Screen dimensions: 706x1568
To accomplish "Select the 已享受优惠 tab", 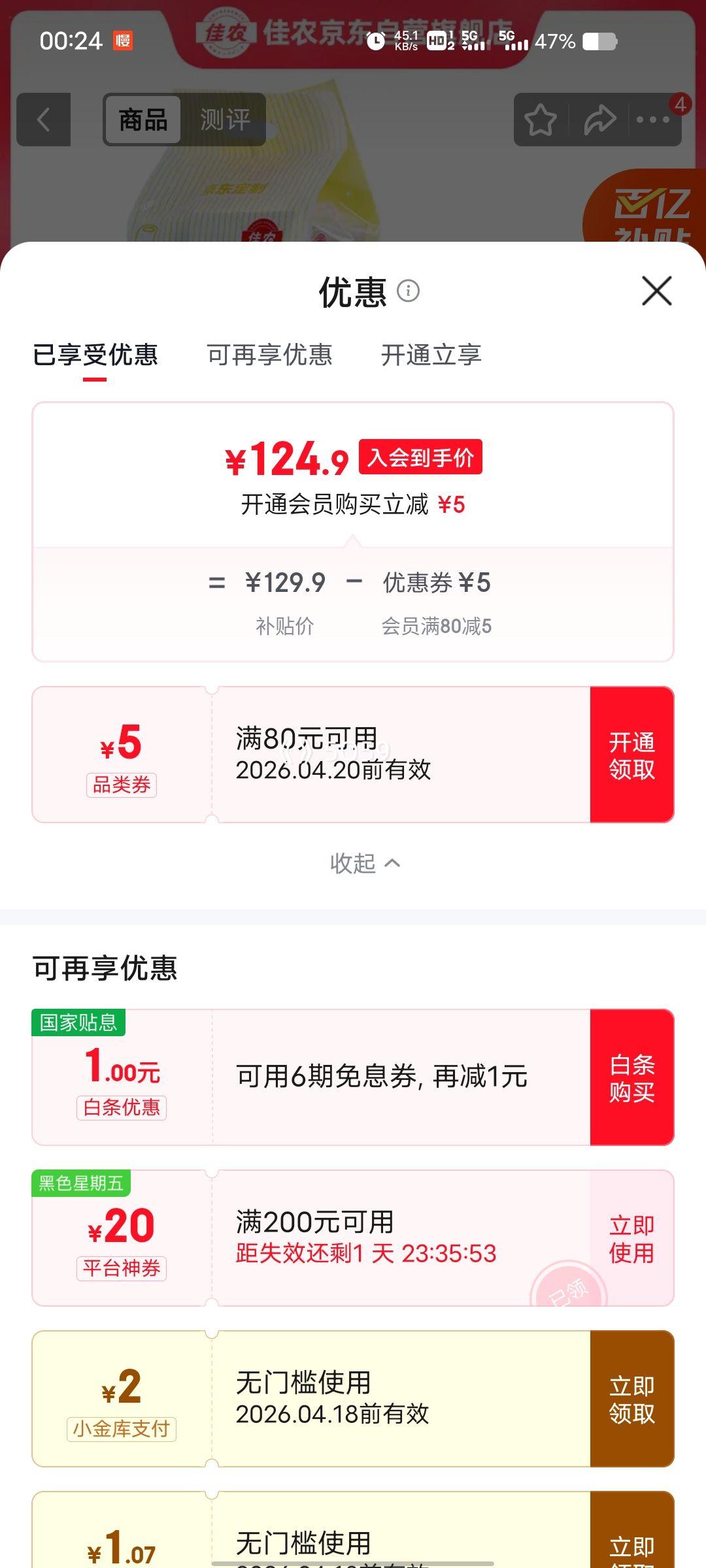I will [x=94, y=355].
